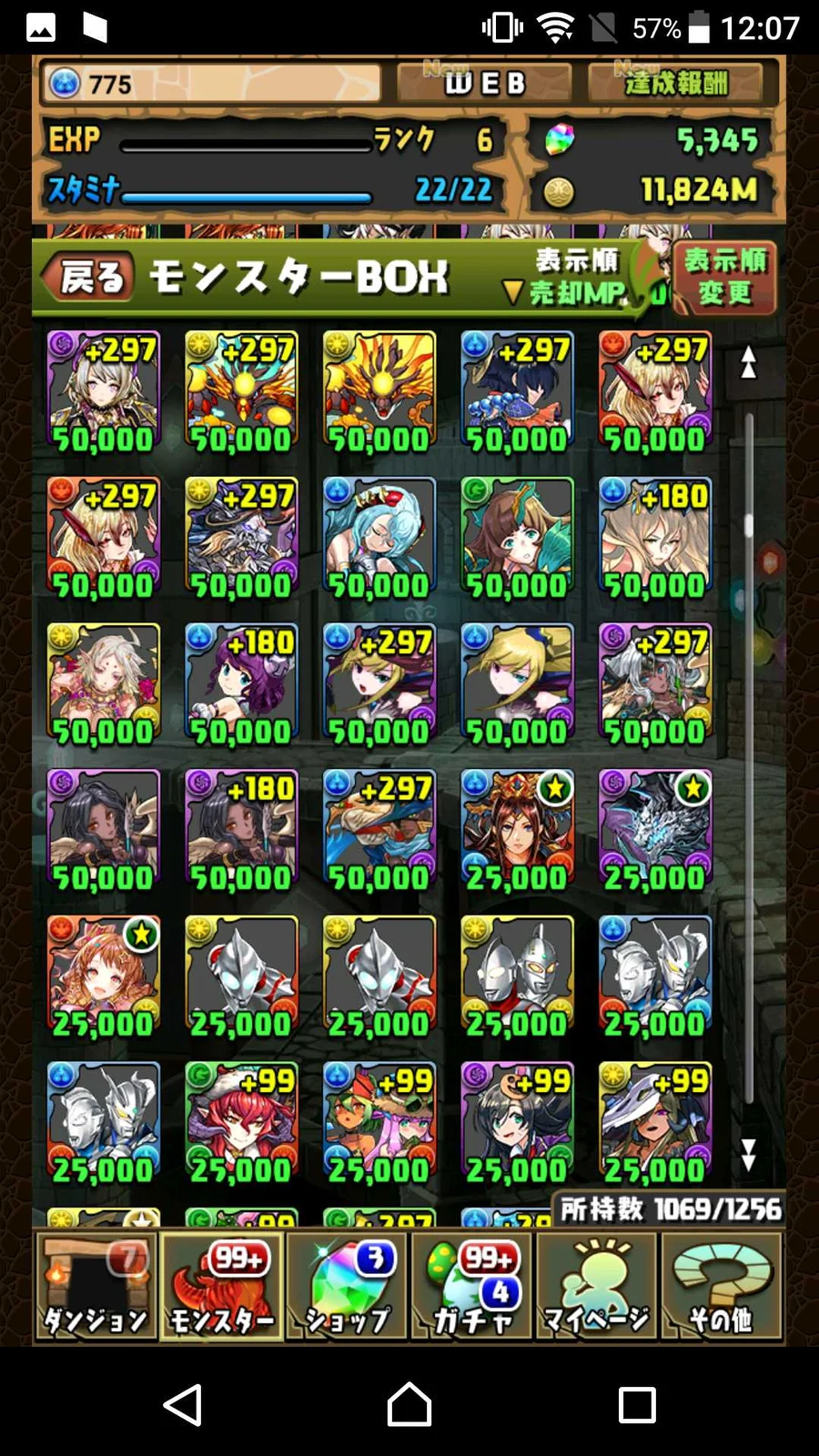Open the WEB button
Image resolution: width=819 pixels, height=1456 pixels.
click(484, 84)
